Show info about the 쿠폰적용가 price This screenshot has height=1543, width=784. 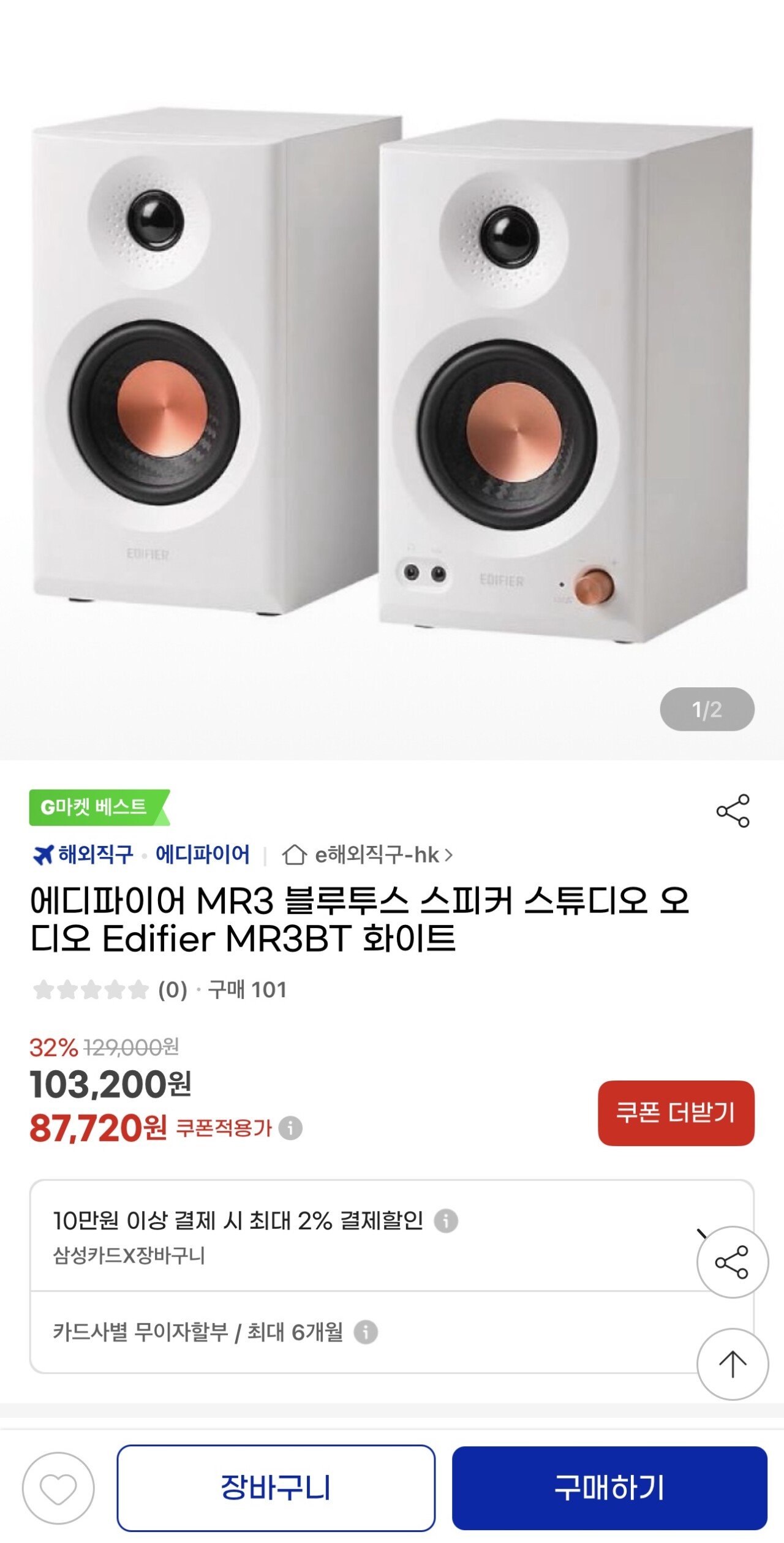(290, 1128)
